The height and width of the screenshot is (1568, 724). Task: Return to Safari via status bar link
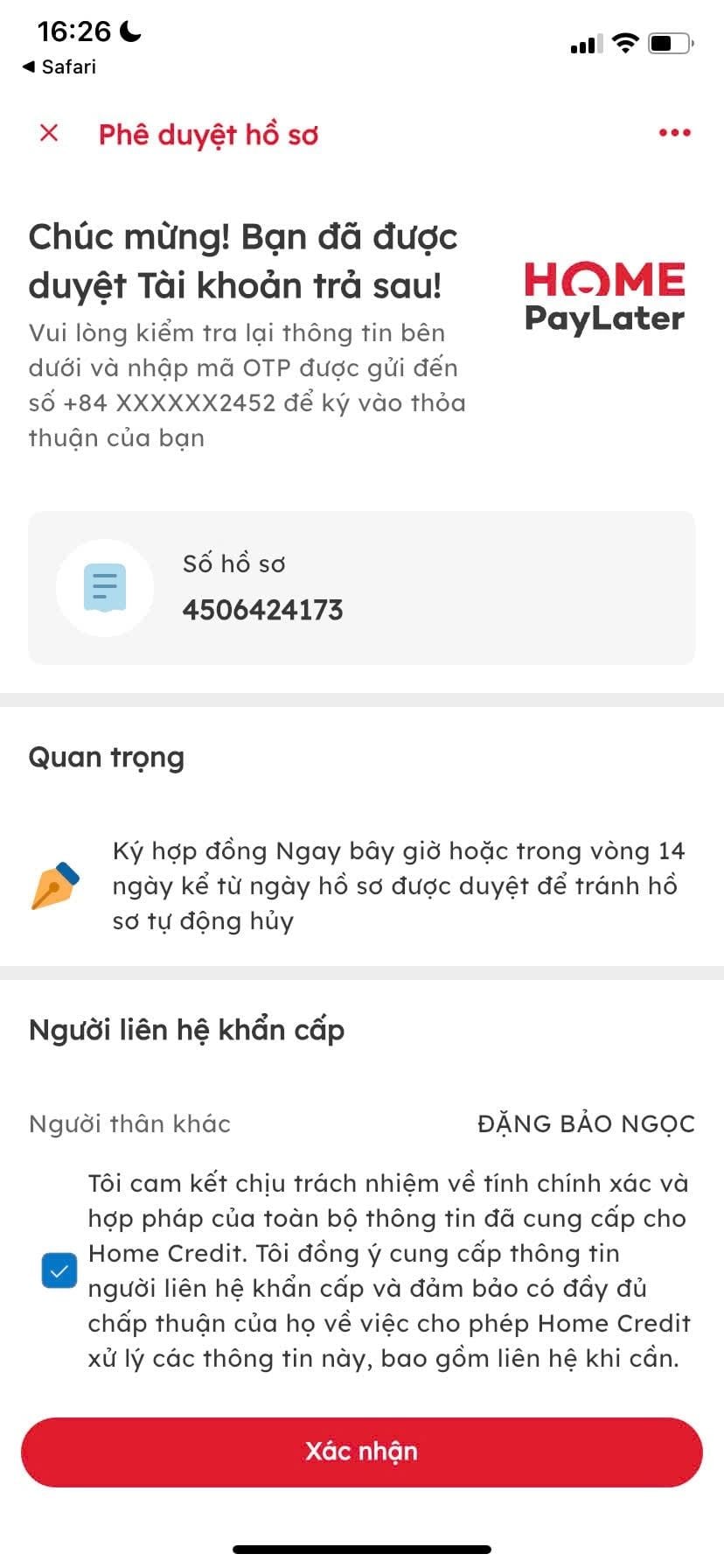pyautogui.click(x=59, y=67)
